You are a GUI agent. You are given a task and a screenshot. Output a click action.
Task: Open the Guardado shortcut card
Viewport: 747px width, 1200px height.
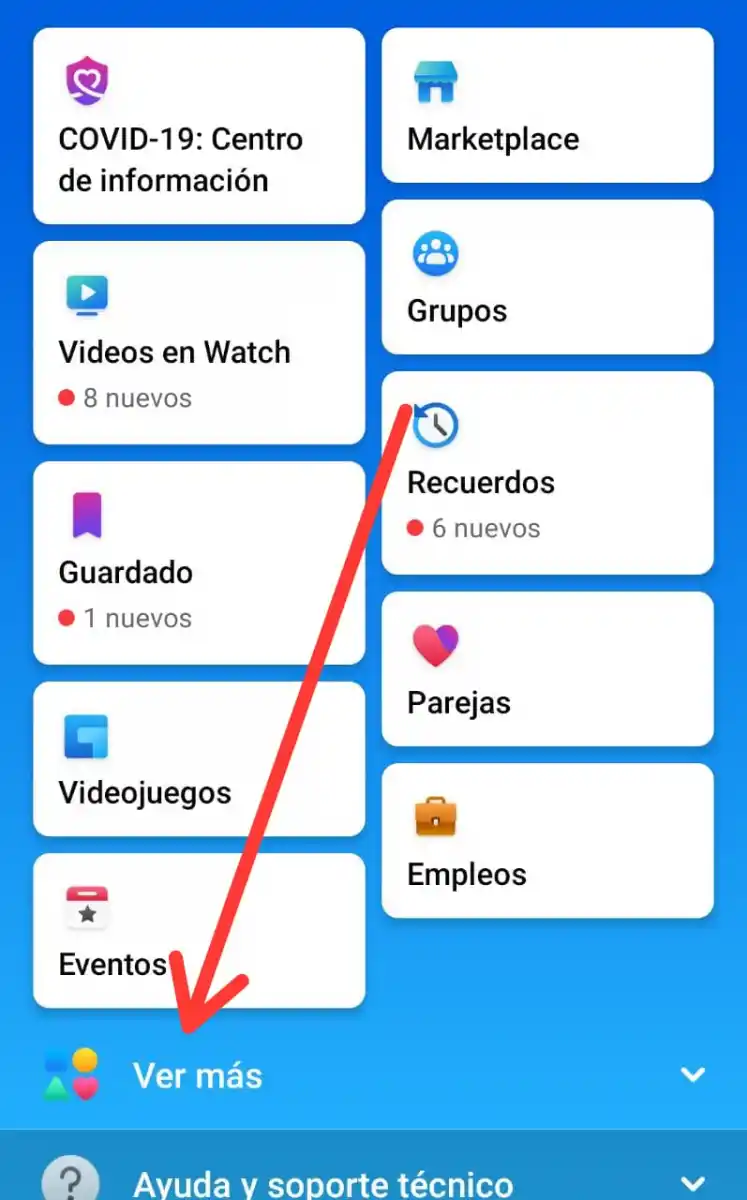click(x=199, y=560)
